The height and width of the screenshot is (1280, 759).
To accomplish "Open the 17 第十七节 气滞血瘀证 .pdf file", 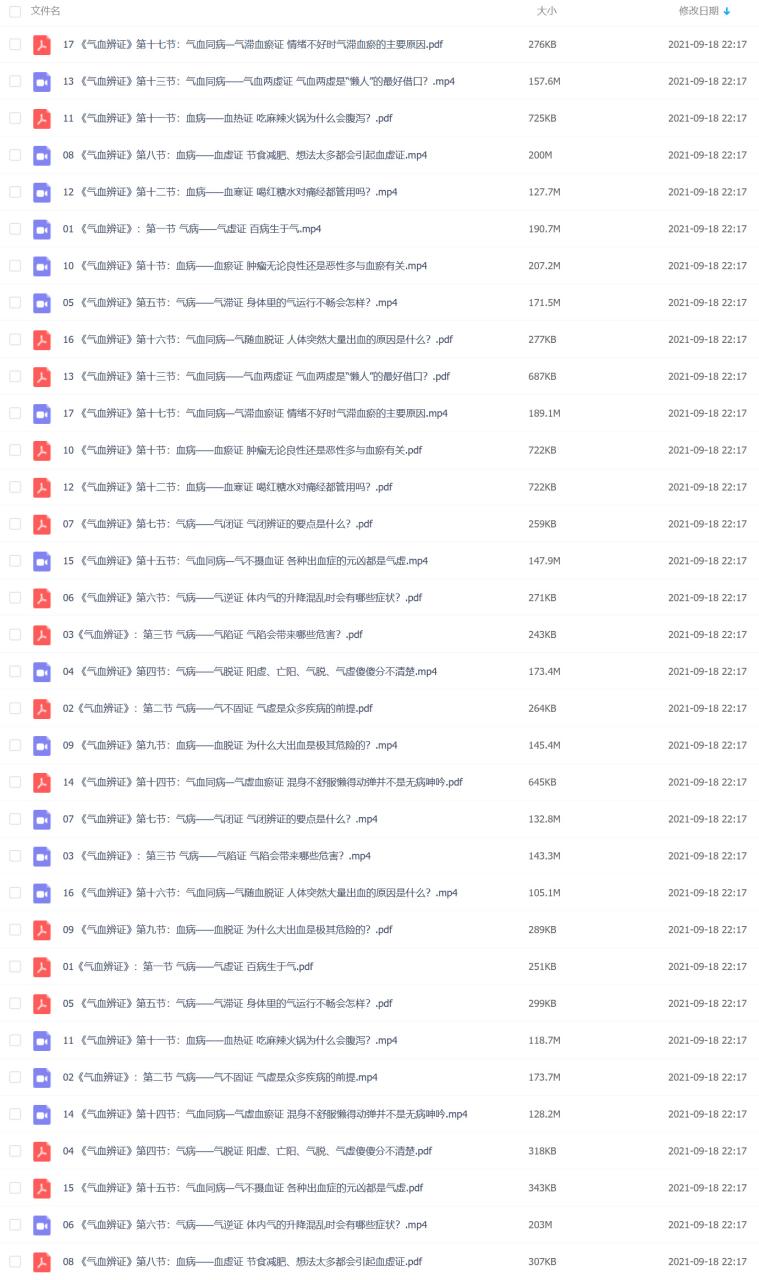I will [253, 44].
